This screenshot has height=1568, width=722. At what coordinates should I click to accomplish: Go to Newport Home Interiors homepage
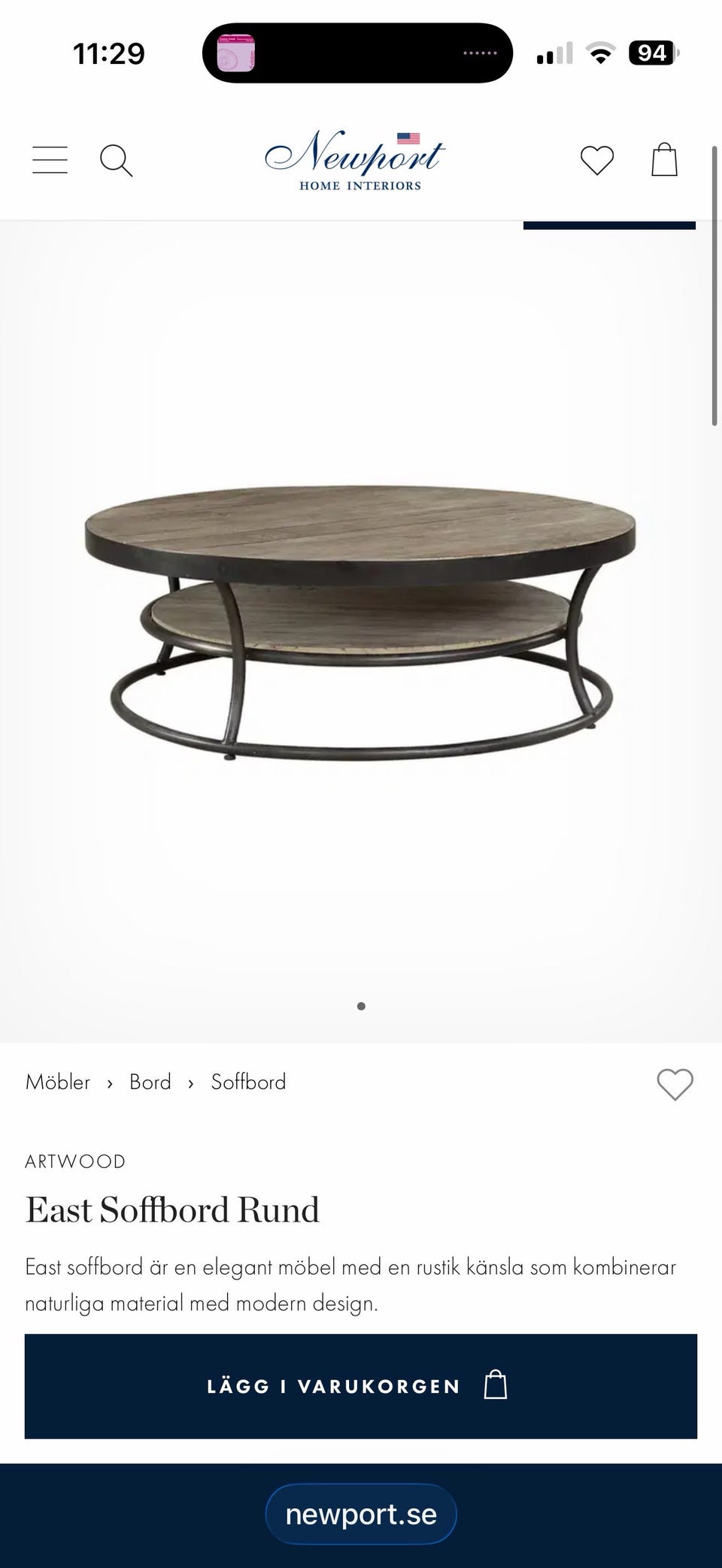[354, 161]
